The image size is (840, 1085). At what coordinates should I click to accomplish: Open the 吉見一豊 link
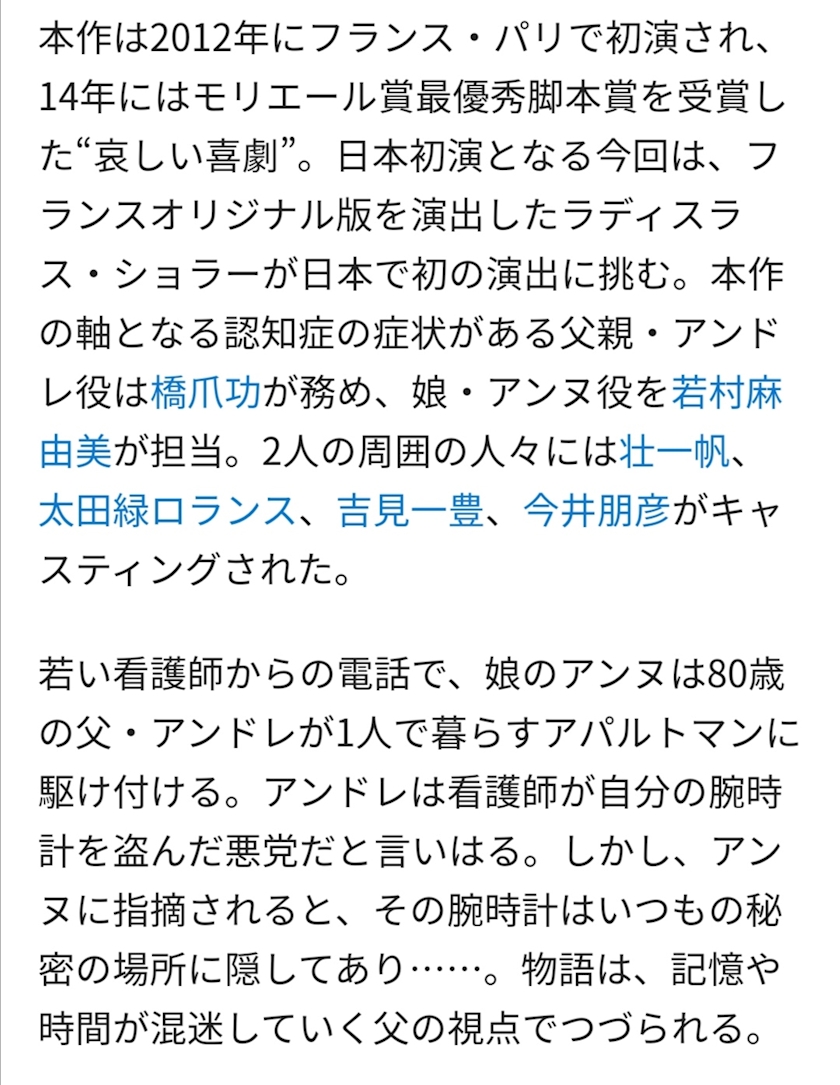(410, 512)
